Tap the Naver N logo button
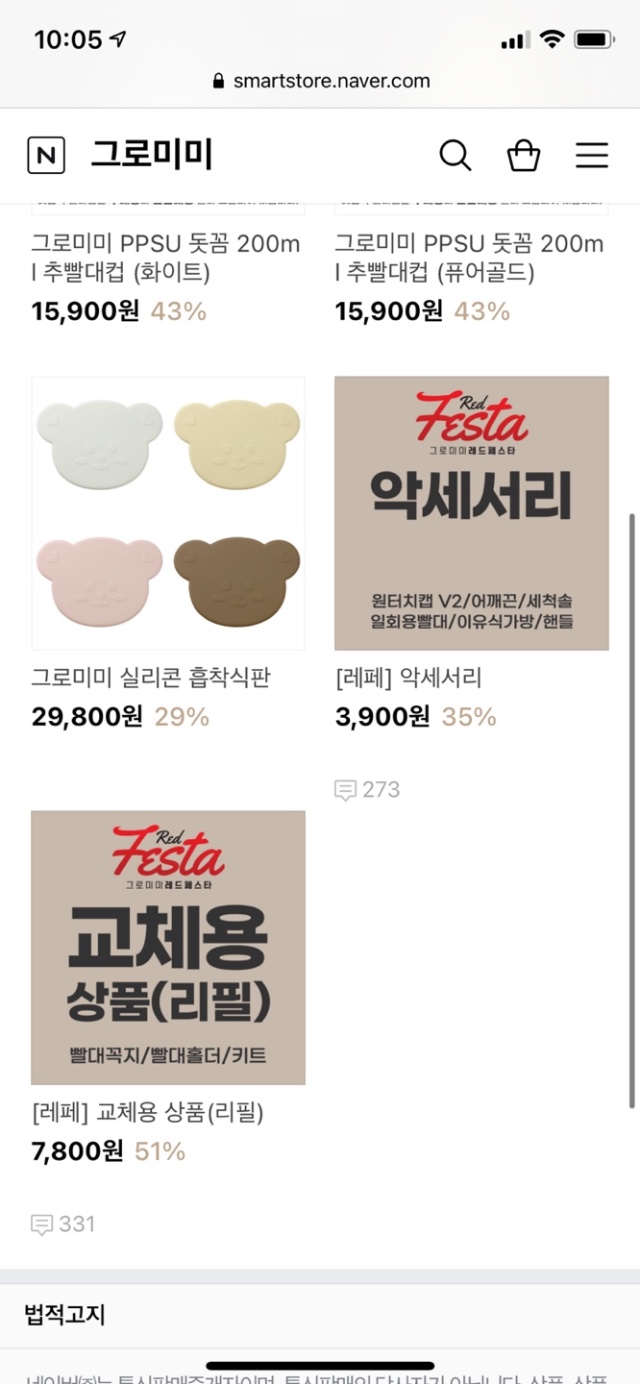Image resolution: width=640 pixels, height=1384 pixels. click(x=46, y=155)
